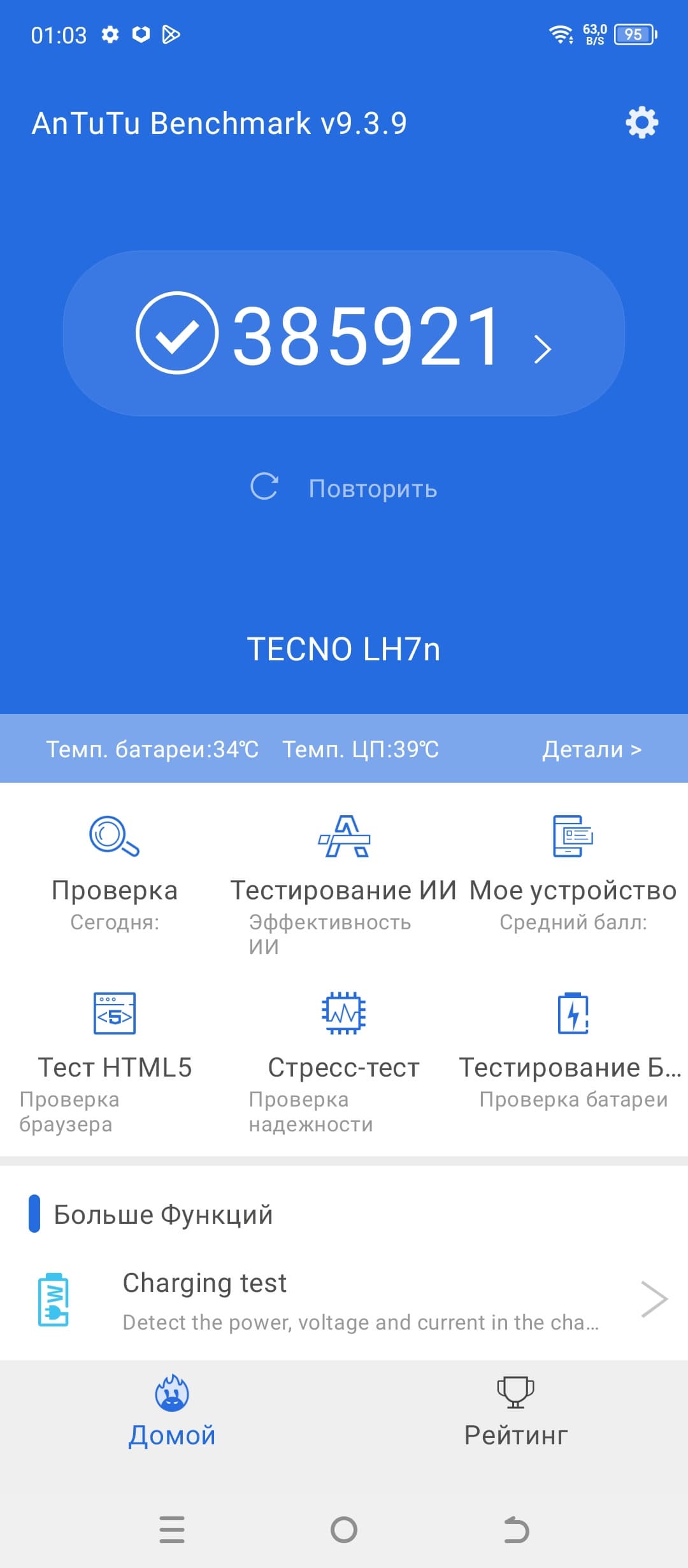The image size is (688, 1568).
Task: Switch to the Рейтинг tab
Action: click(515, 1412)
